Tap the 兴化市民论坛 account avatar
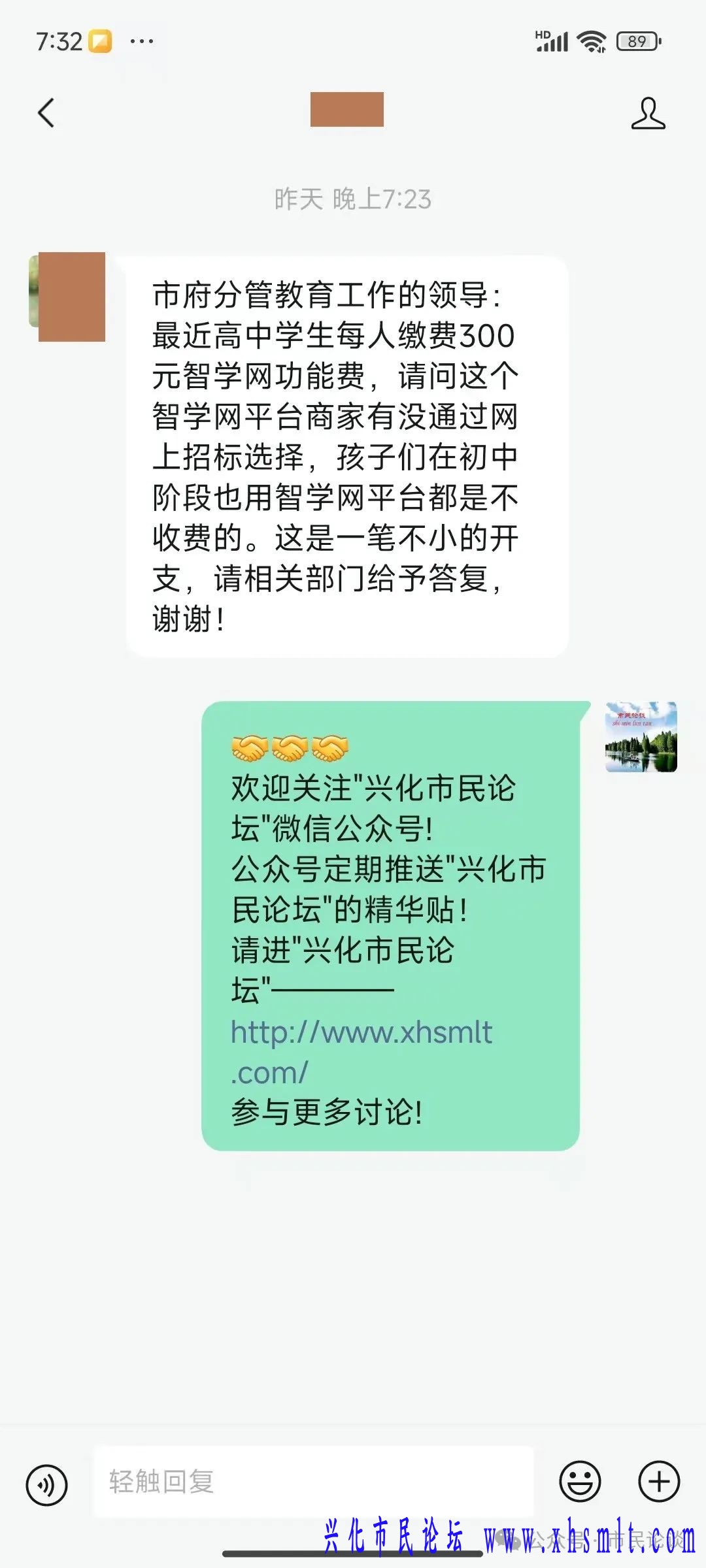 tap(641, 736)
